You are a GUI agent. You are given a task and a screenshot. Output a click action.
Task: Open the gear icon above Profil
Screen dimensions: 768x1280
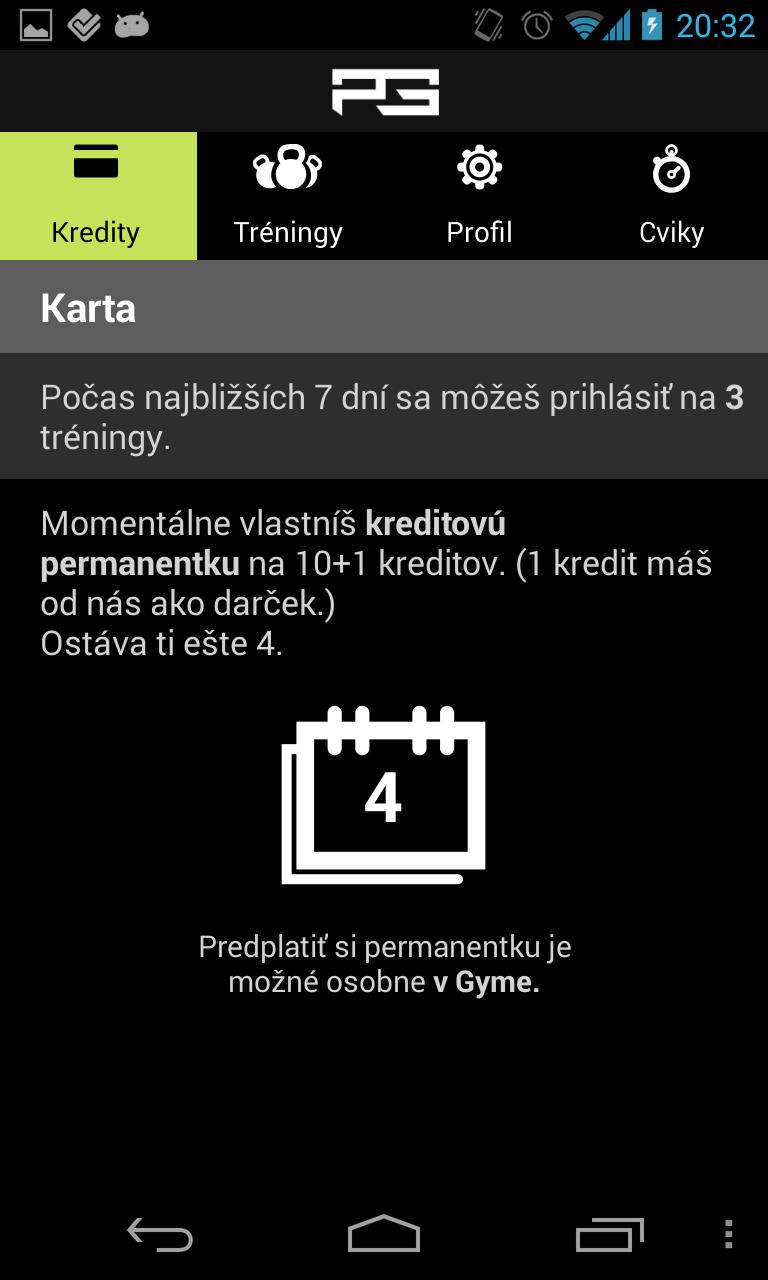click(480, 168)
